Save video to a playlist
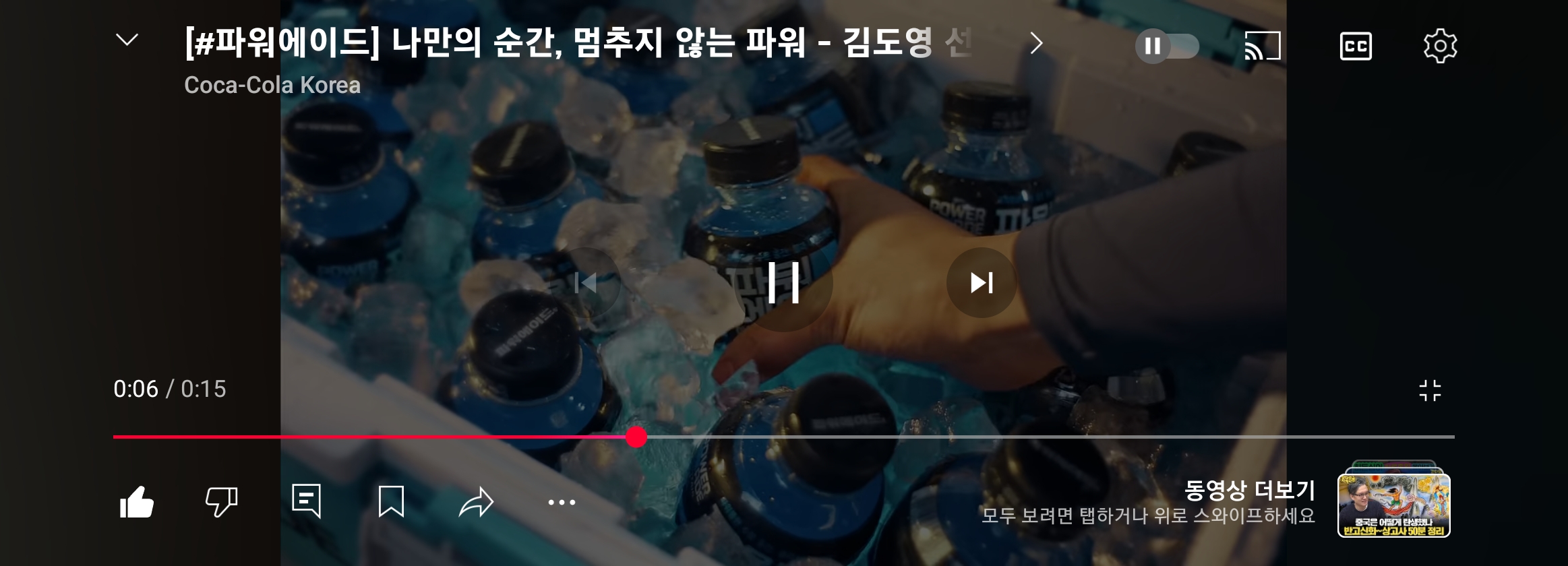Screen dimensions: 1568x566 [391, 502]
